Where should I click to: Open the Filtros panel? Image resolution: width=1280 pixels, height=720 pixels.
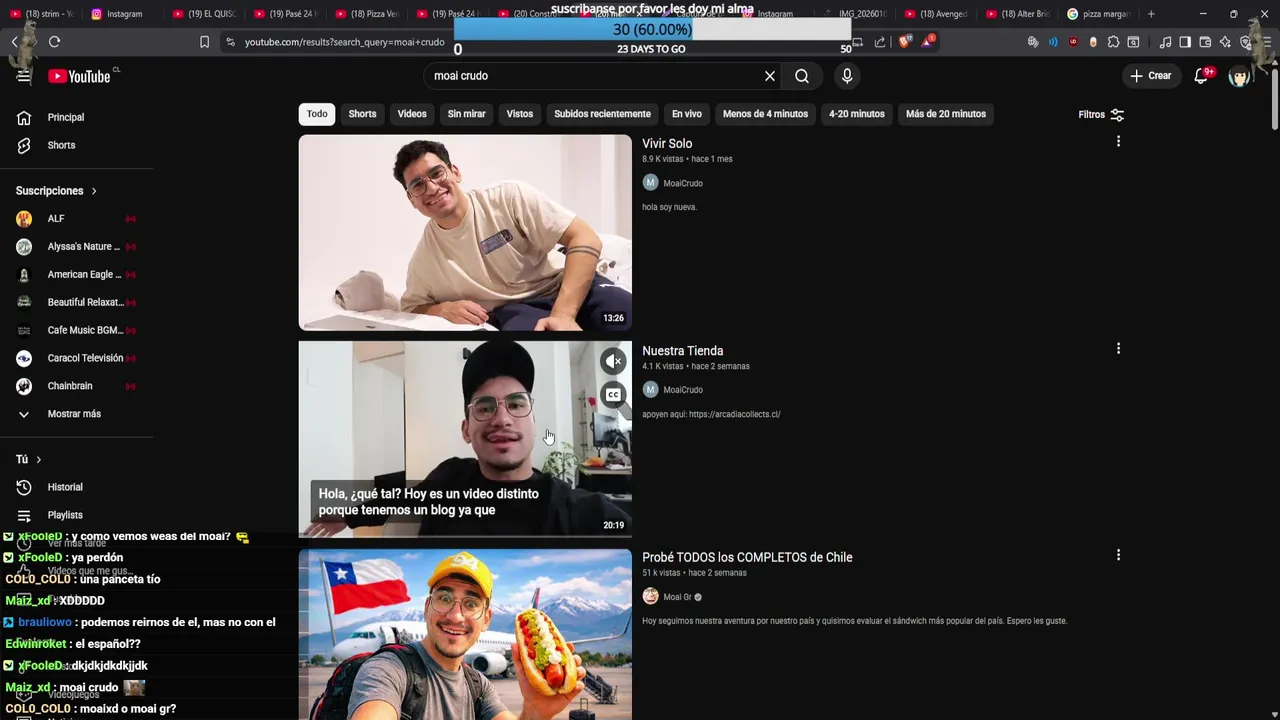[1101, 114]
